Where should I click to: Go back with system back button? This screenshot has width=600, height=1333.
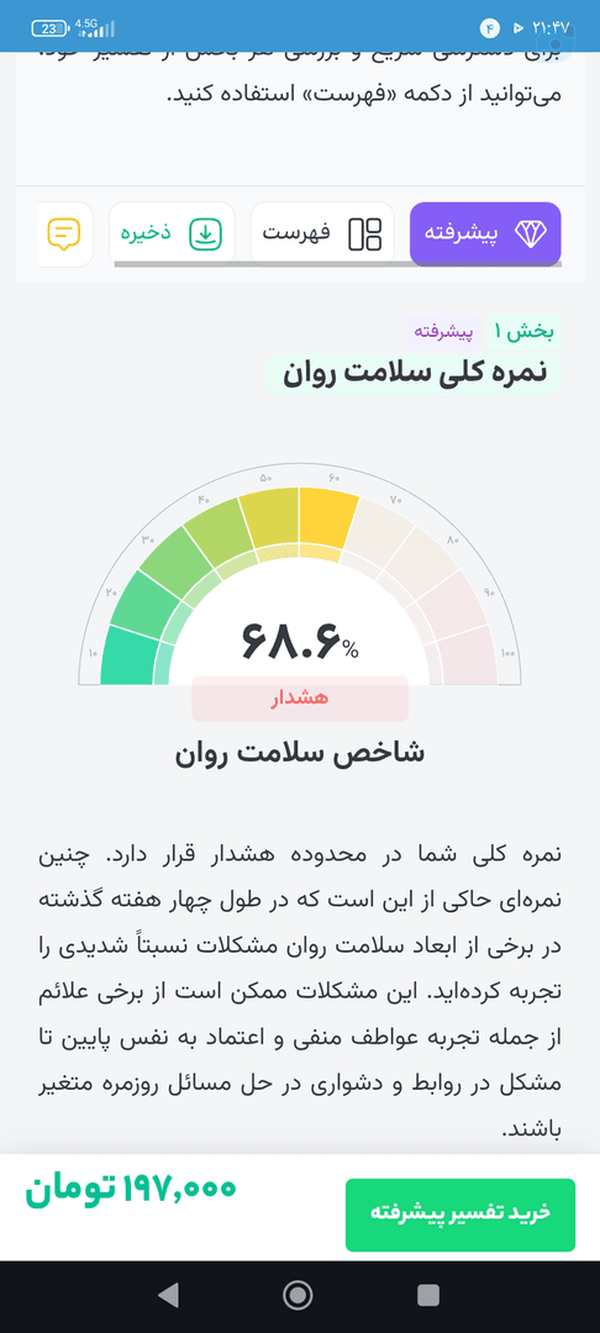coord(168,1295)
